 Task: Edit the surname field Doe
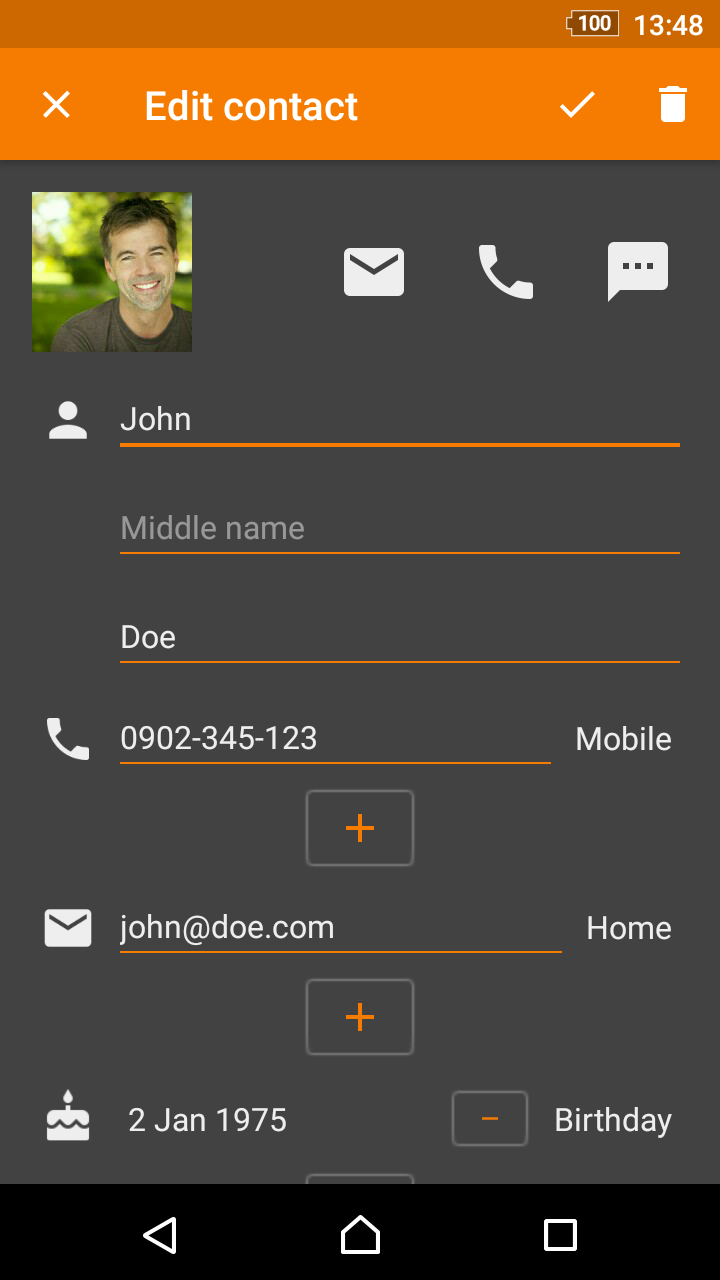[x=400, y=637]
